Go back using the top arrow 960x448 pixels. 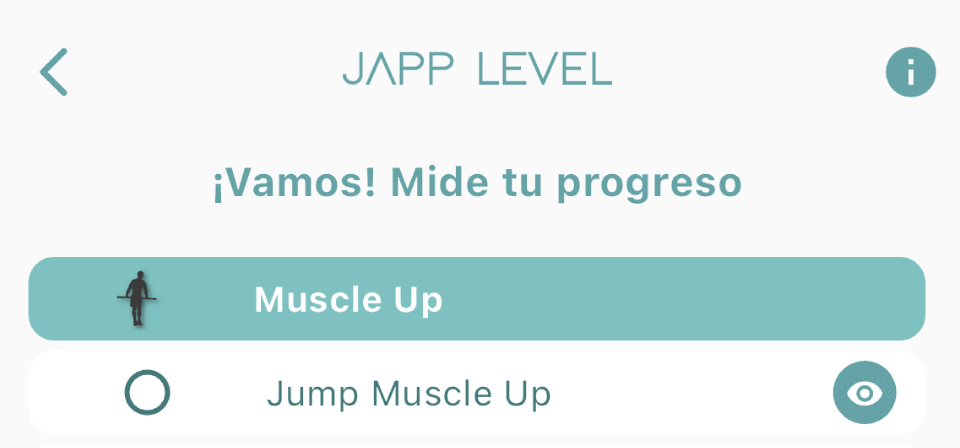54,72
